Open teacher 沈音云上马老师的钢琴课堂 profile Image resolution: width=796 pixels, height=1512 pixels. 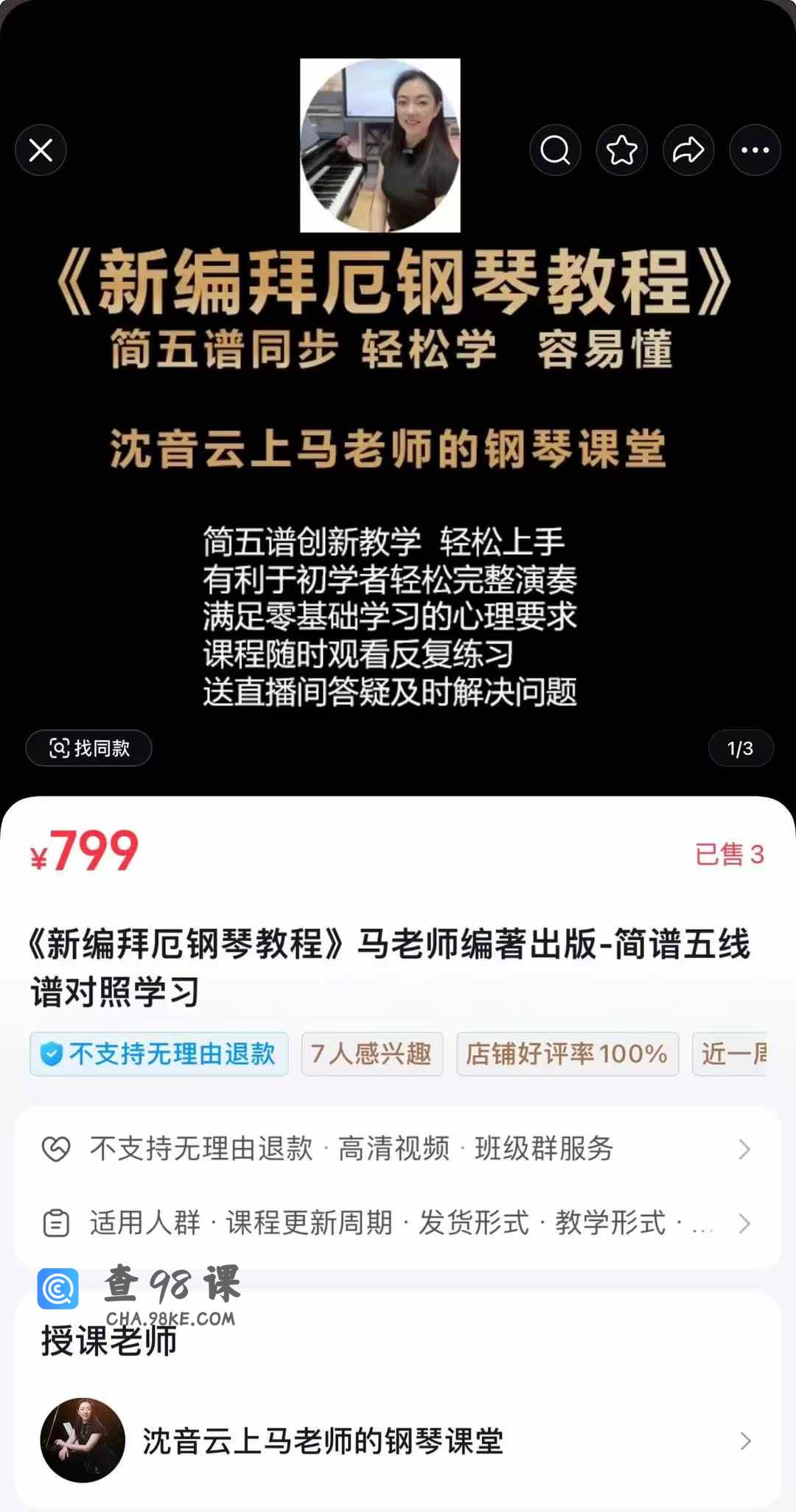point(398,1441)
